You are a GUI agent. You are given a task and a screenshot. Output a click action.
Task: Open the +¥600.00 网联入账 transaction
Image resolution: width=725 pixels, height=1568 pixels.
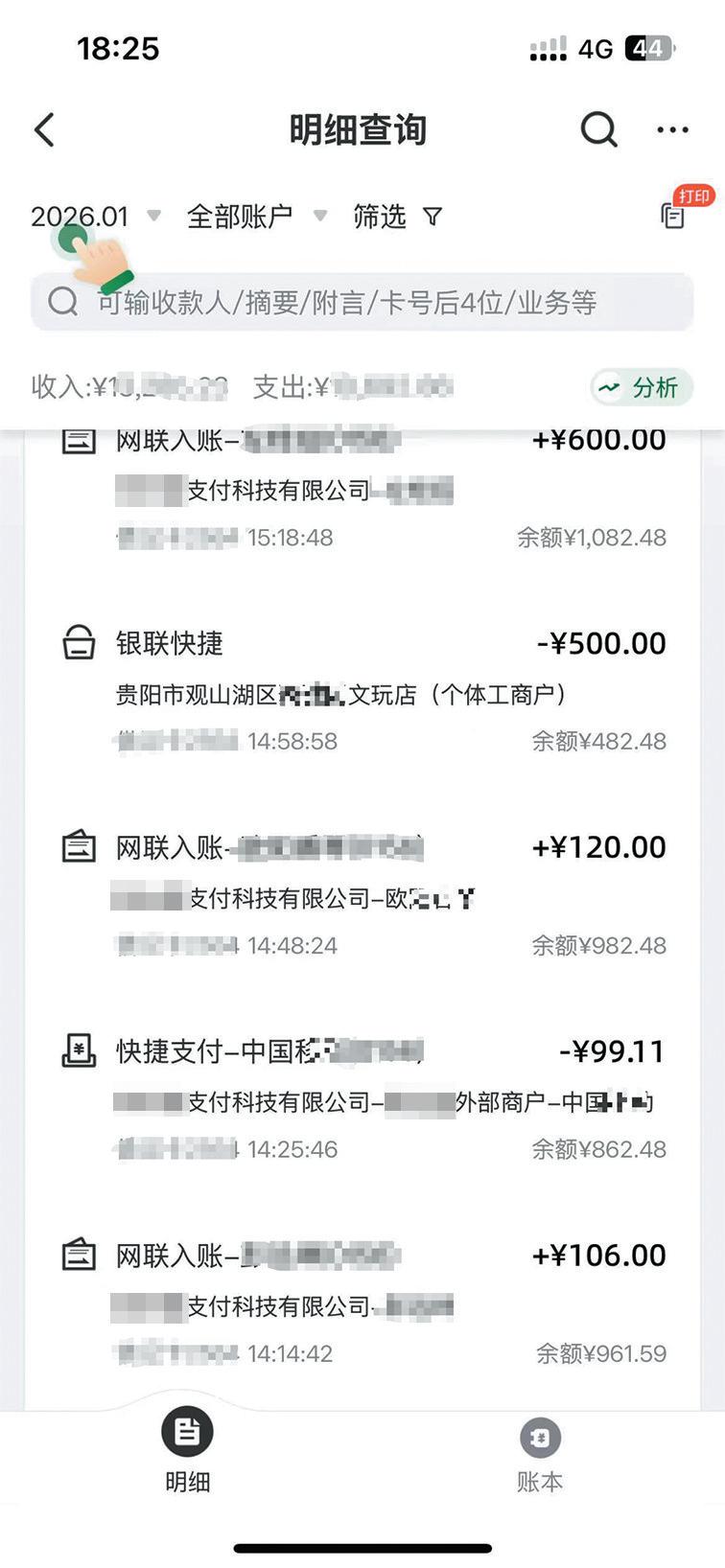(362, 489)
